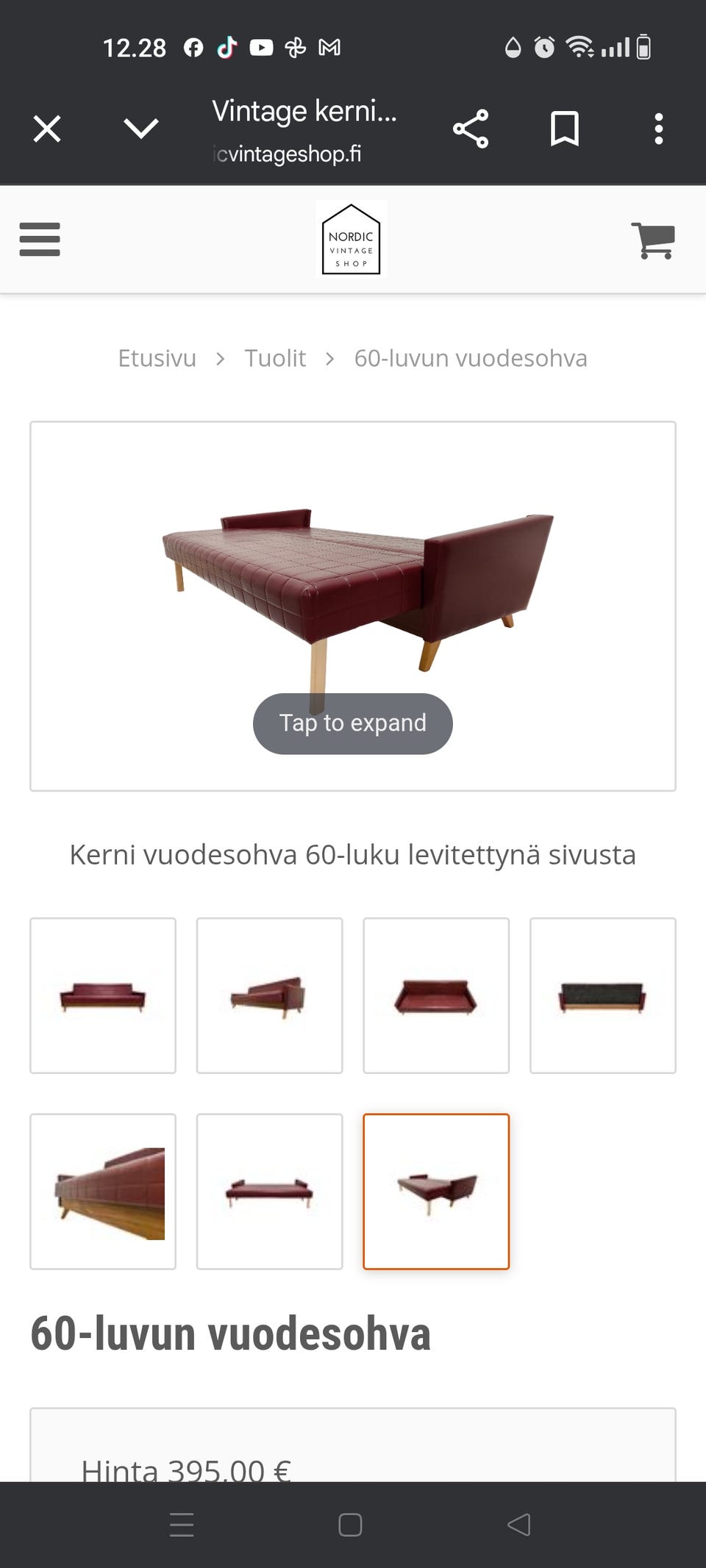
Task: Bookmark this page
Action: click(x=565, y=128)
